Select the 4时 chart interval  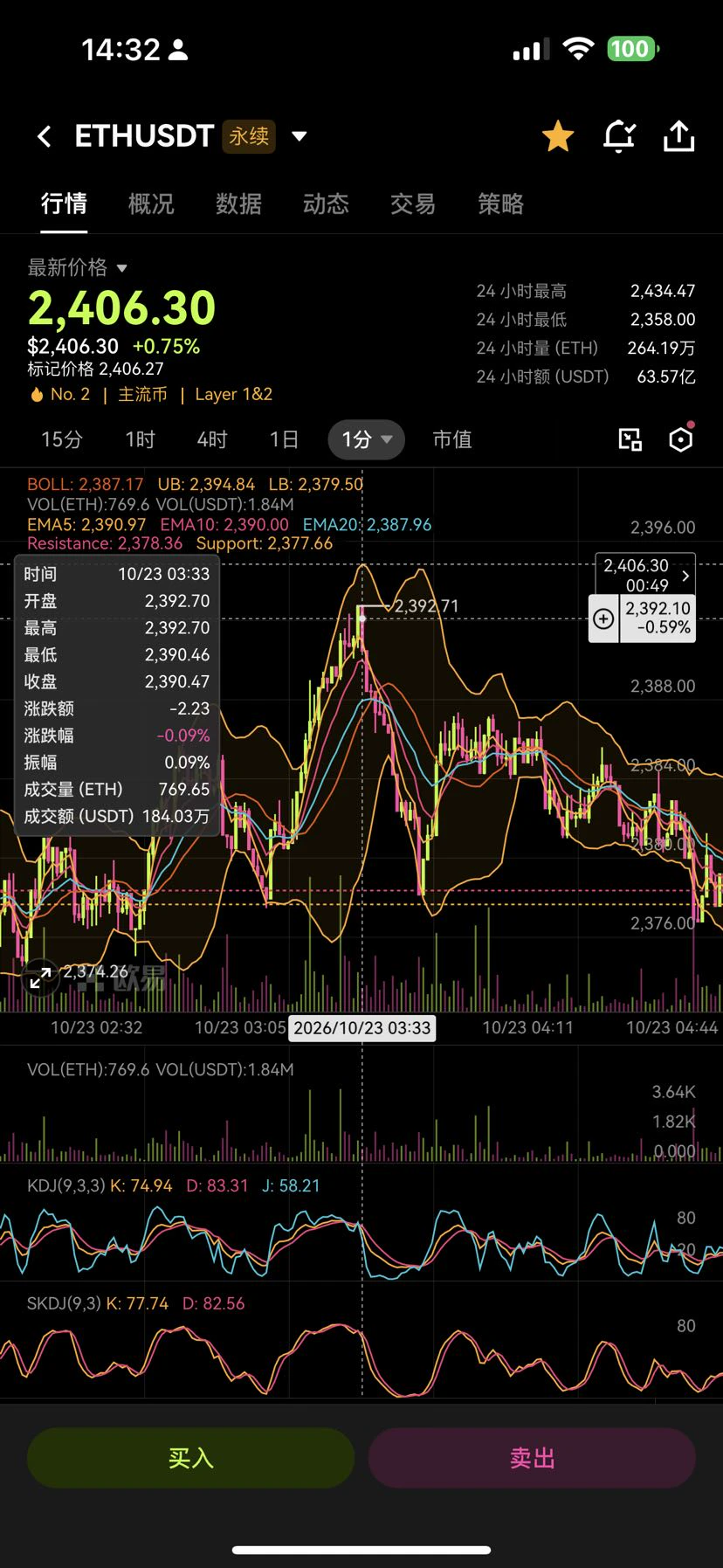pos(212,439)
